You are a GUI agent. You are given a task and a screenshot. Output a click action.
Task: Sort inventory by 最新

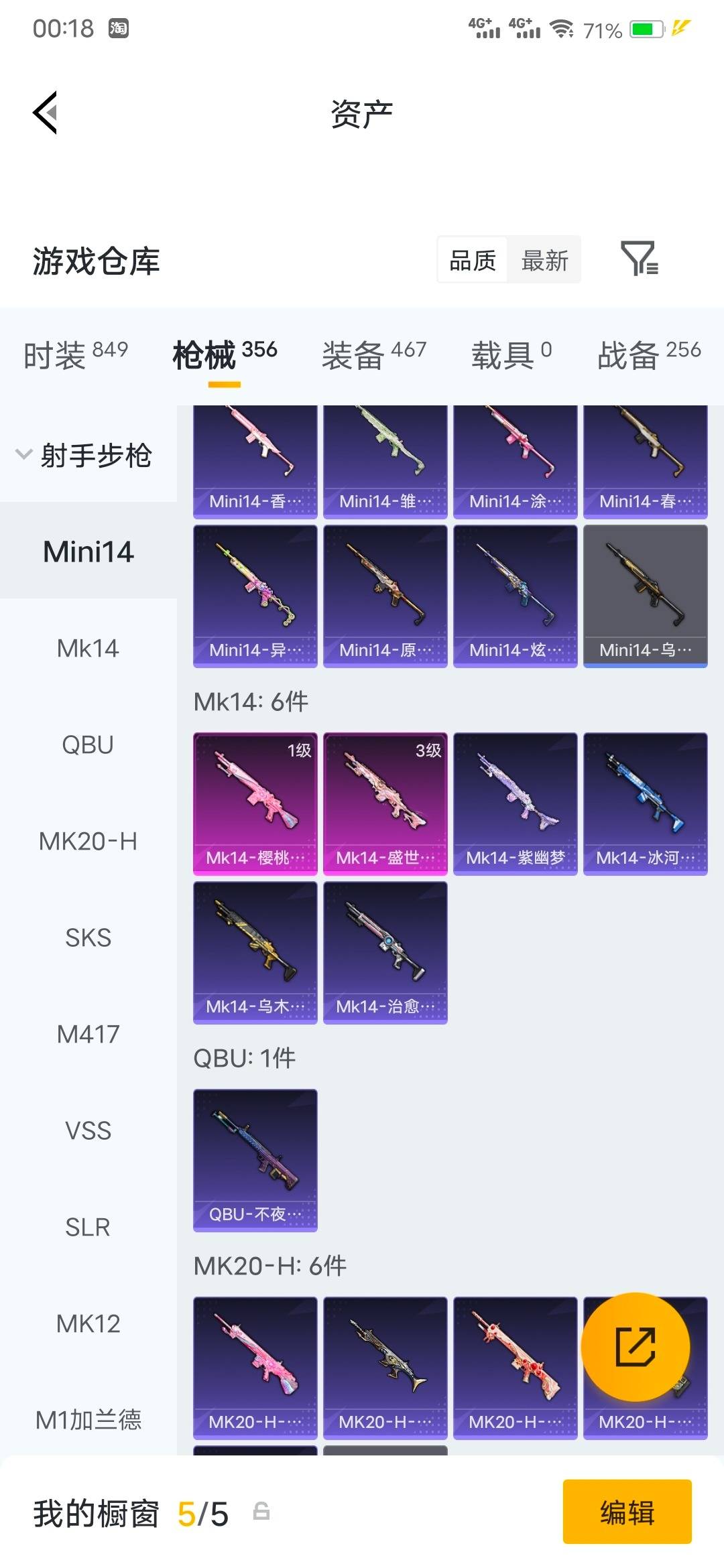pyautogui.click(x=544, y=260)
